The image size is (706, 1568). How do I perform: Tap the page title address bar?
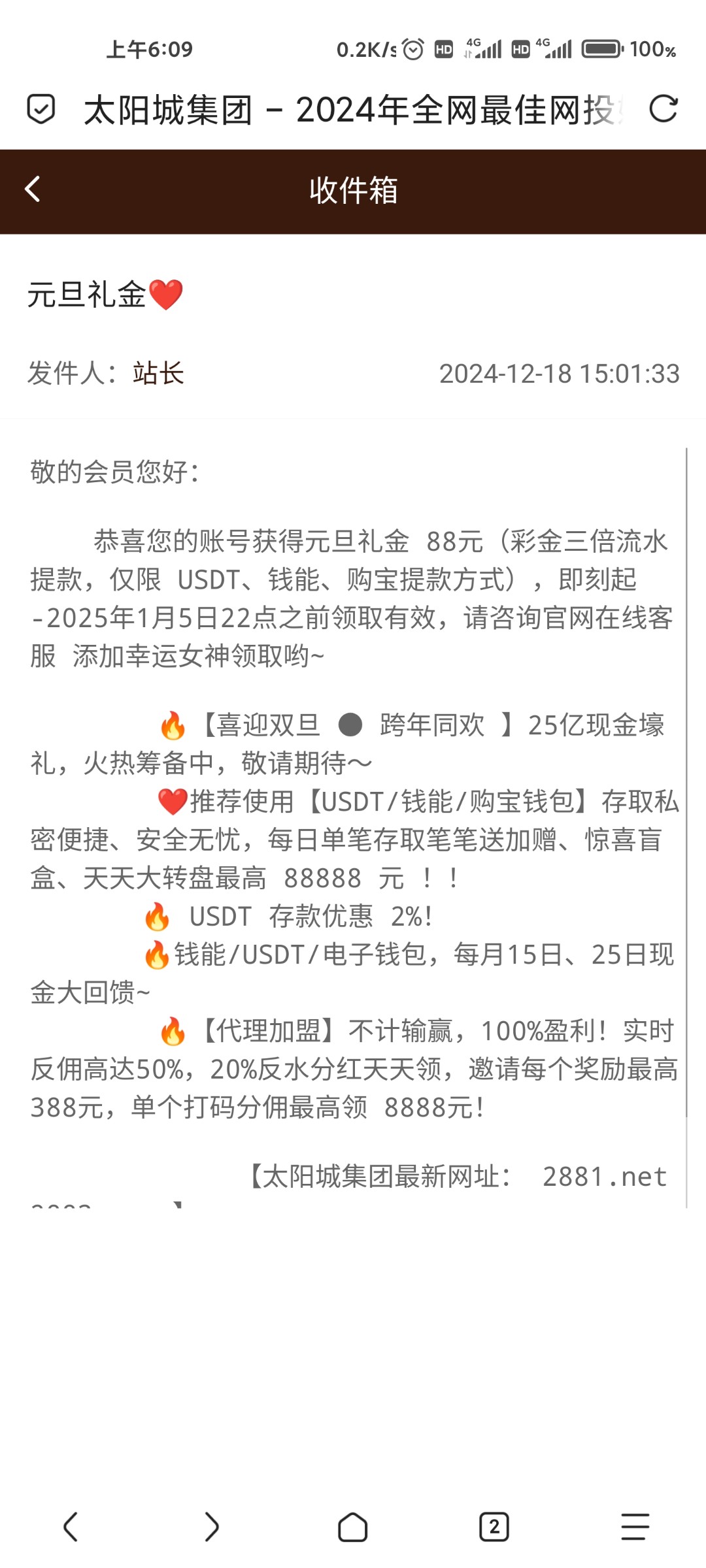pyautogui.click(x=353, y=109)
